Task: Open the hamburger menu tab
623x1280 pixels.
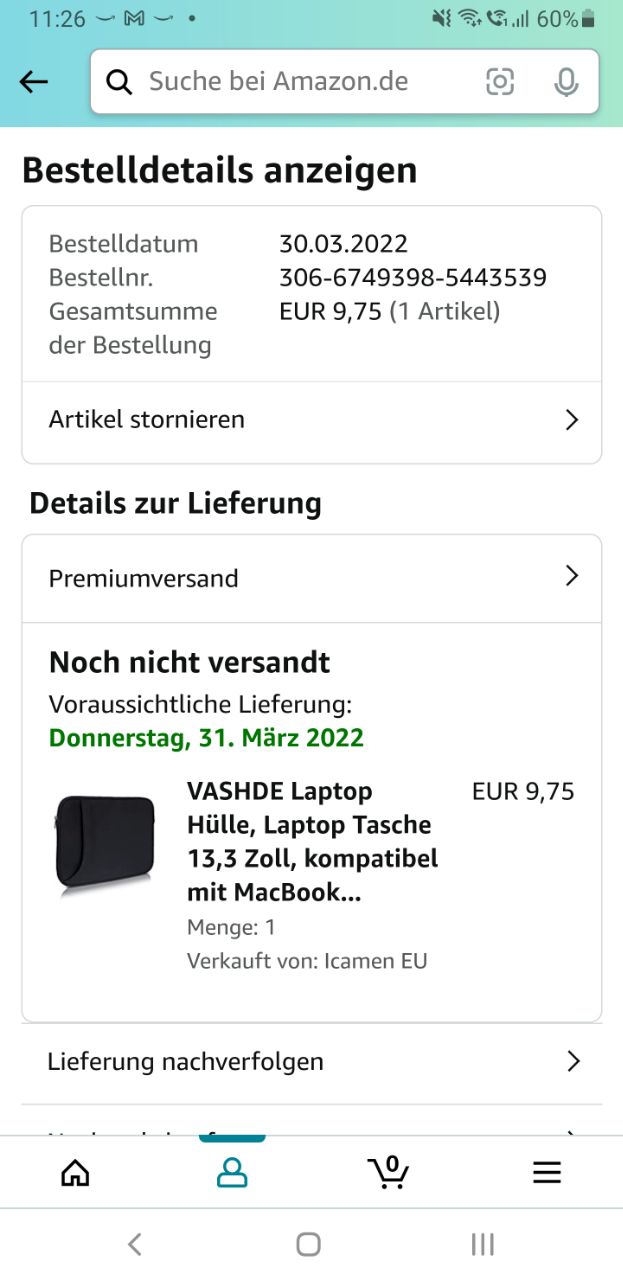Action: click(546, 1172)
